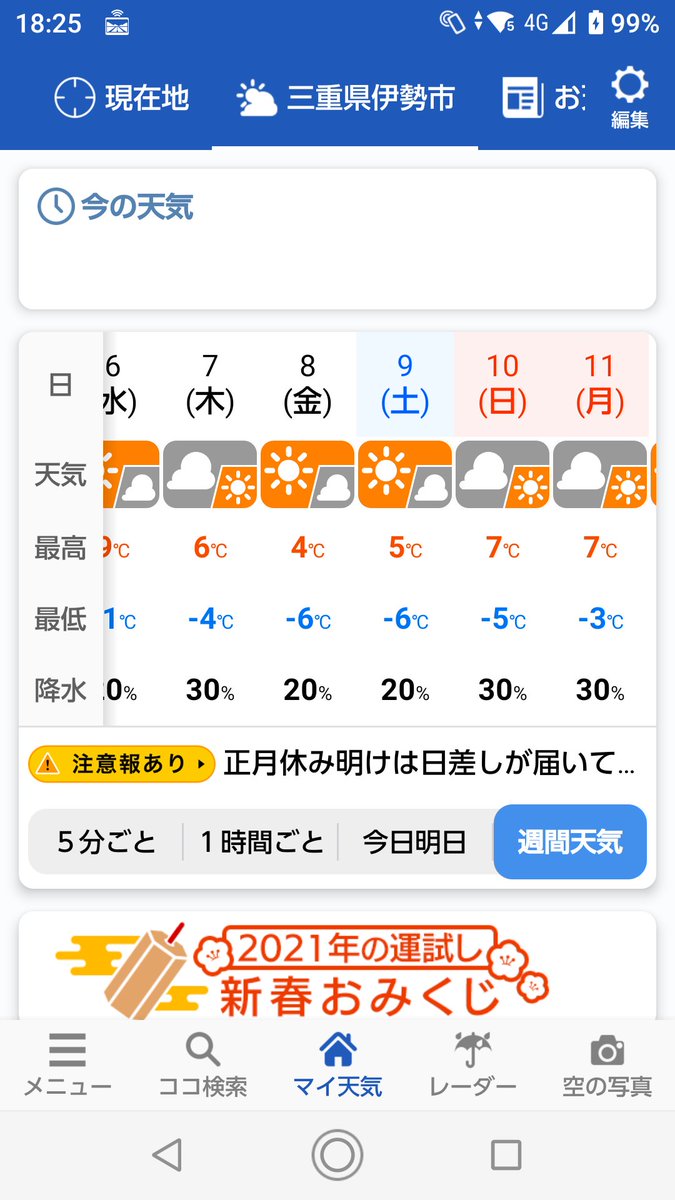Tap the system back button
Image resolution: width=675 pixels, height=1200 pixels.
point(167,1156)
